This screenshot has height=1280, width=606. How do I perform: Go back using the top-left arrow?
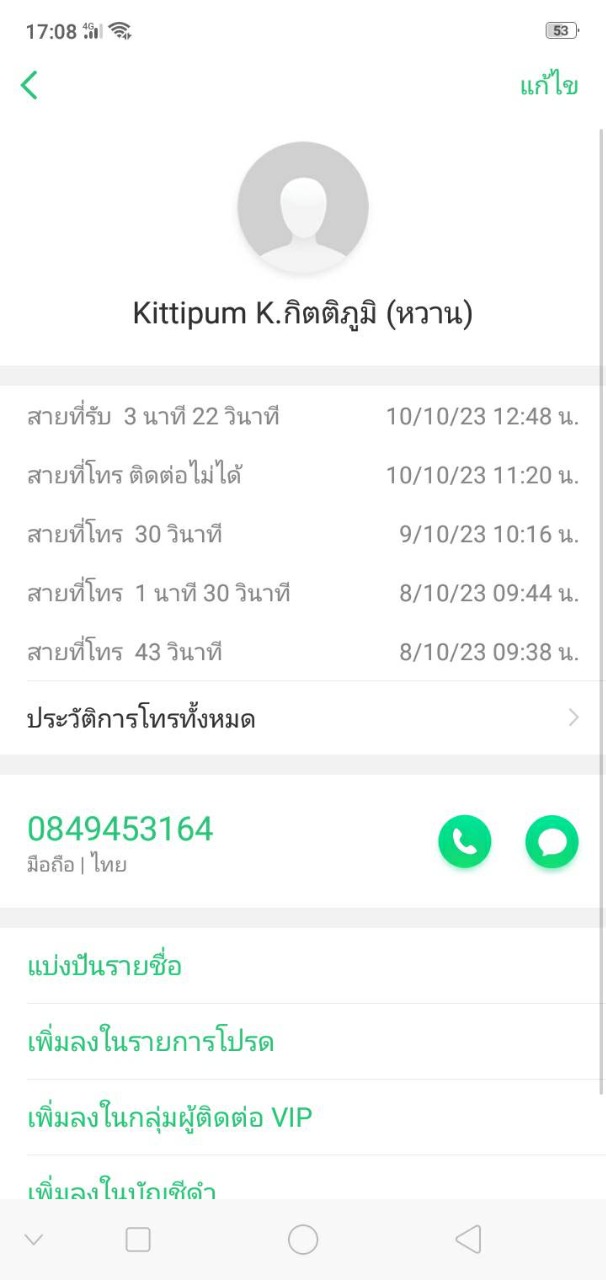[29, 86]
